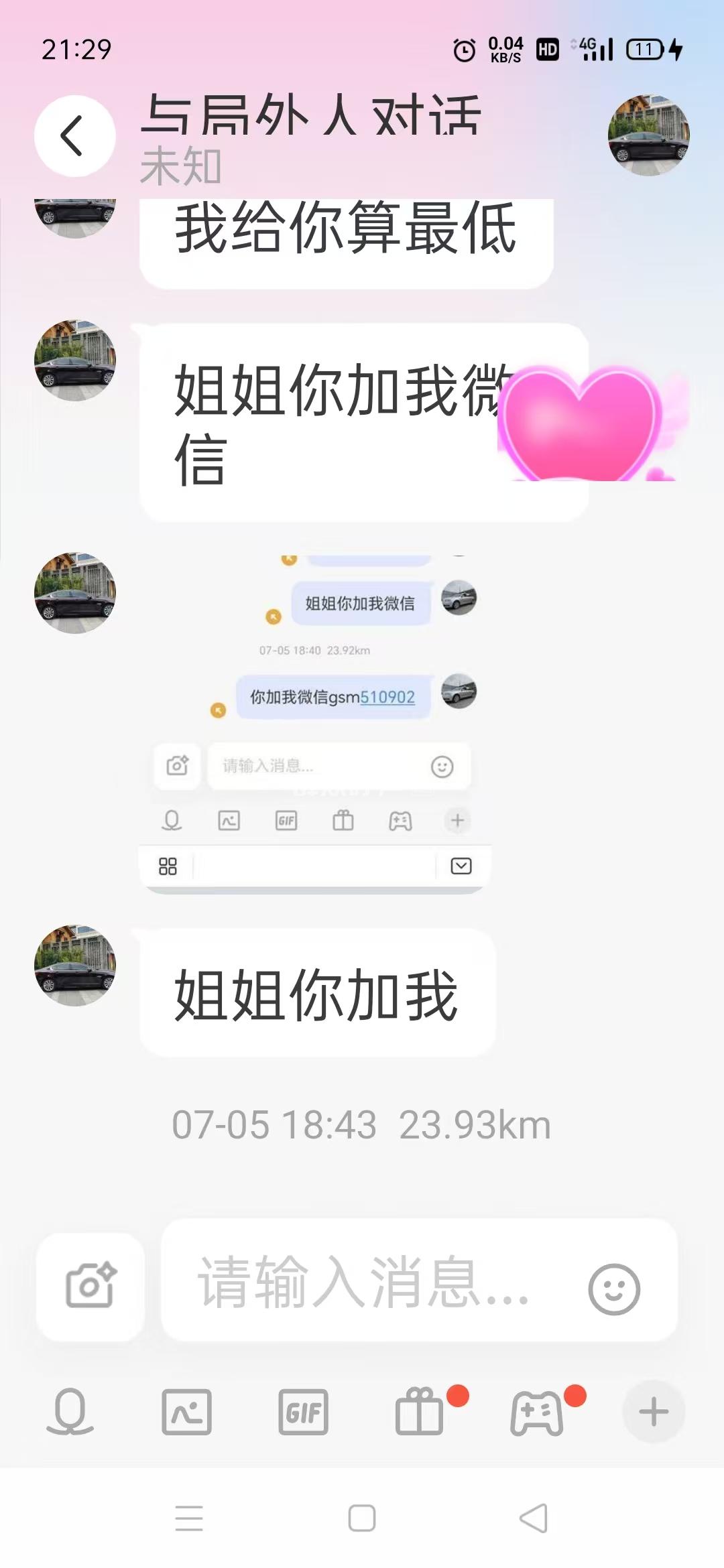The image size is (724, 1568).
Task: Expand more options with plus button
Action: 654,1411
